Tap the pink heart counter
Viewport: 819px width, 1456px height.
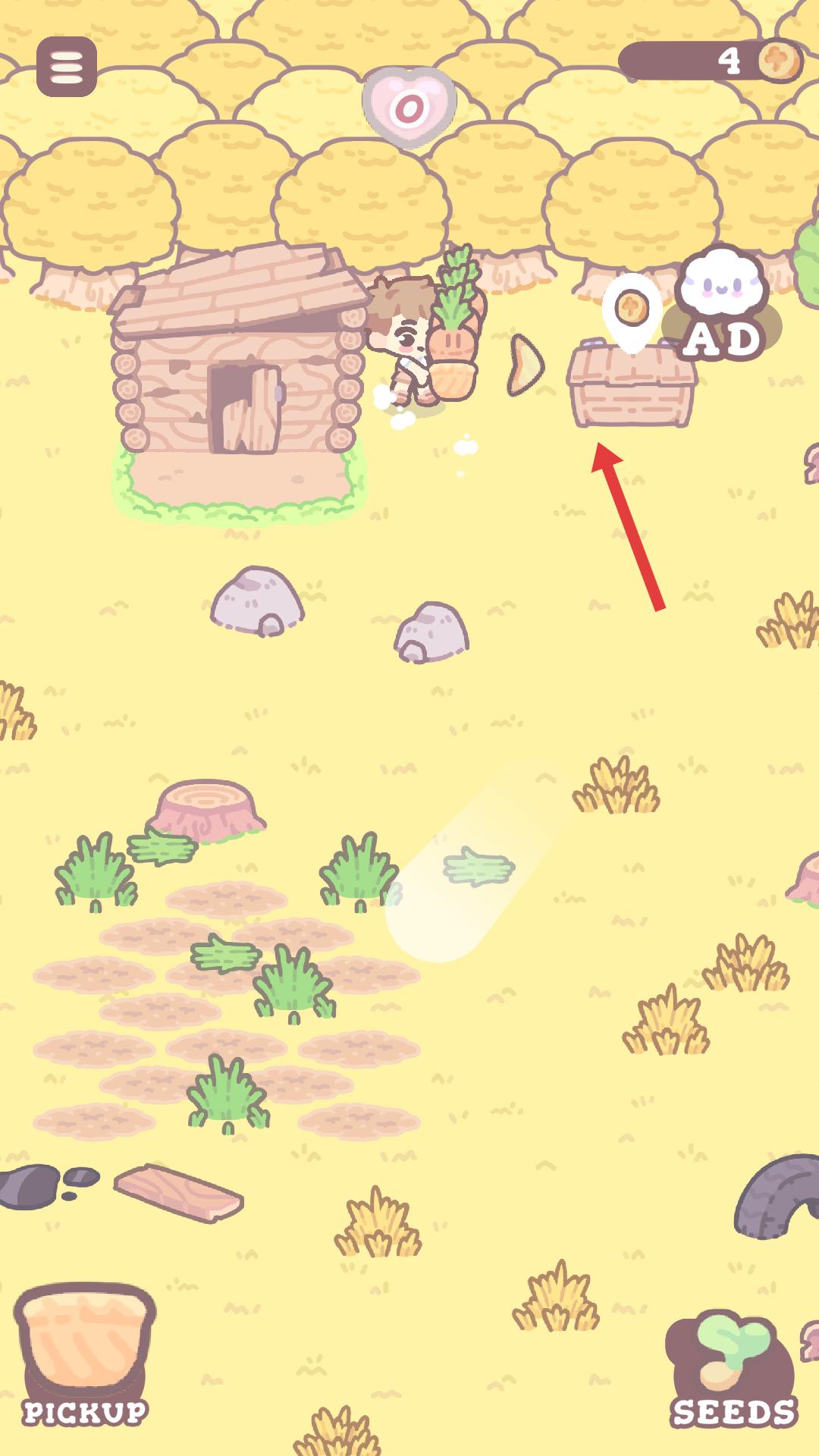tap(409, 108)
